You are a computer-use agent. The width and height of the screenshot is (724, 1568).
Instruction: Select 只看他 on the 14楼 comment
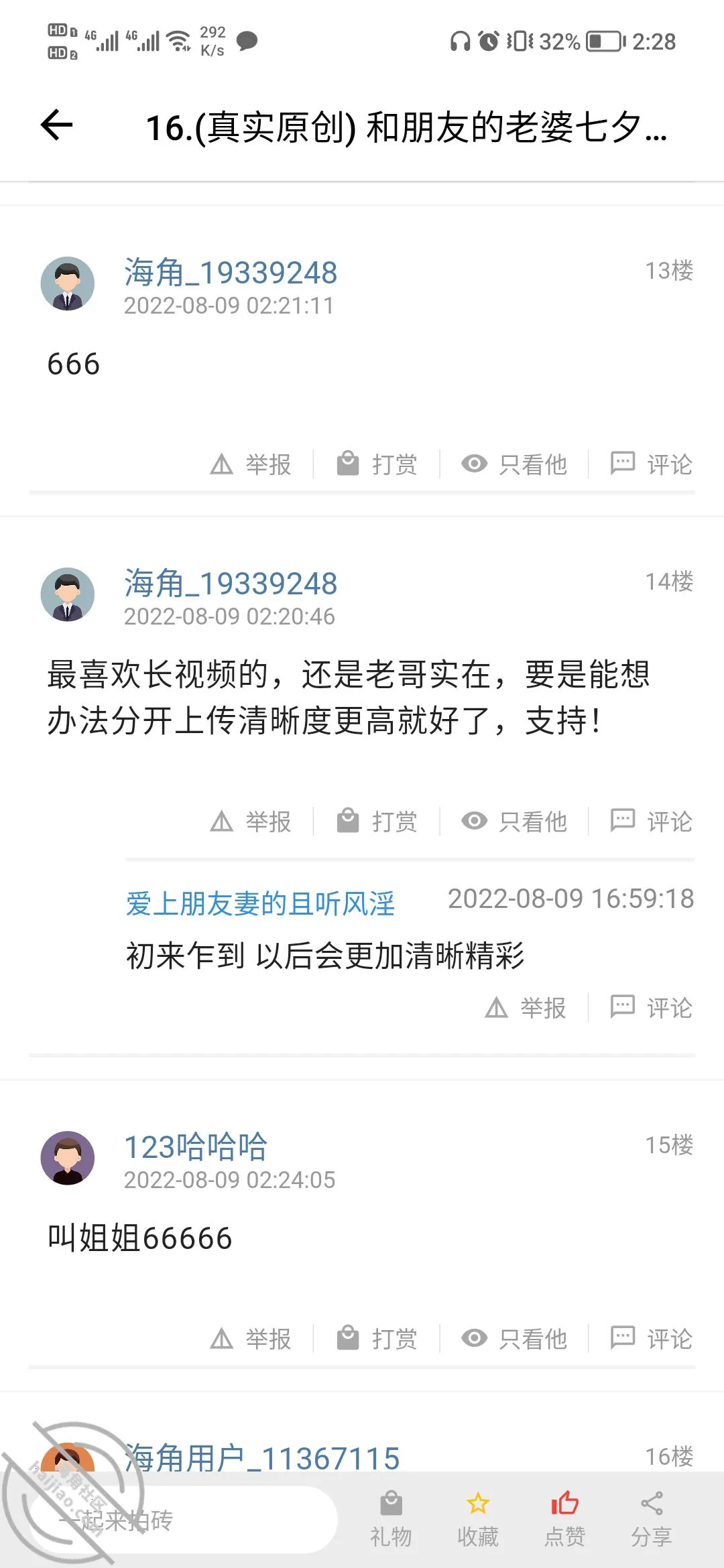coord(514,821)
